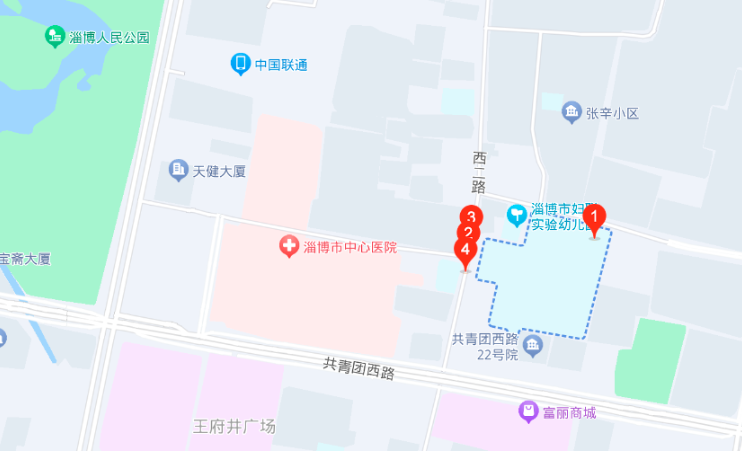
Task: Open the 淄博市中心医院 hospital place marker
Action: pyautogui.click(x=288, y=246)
